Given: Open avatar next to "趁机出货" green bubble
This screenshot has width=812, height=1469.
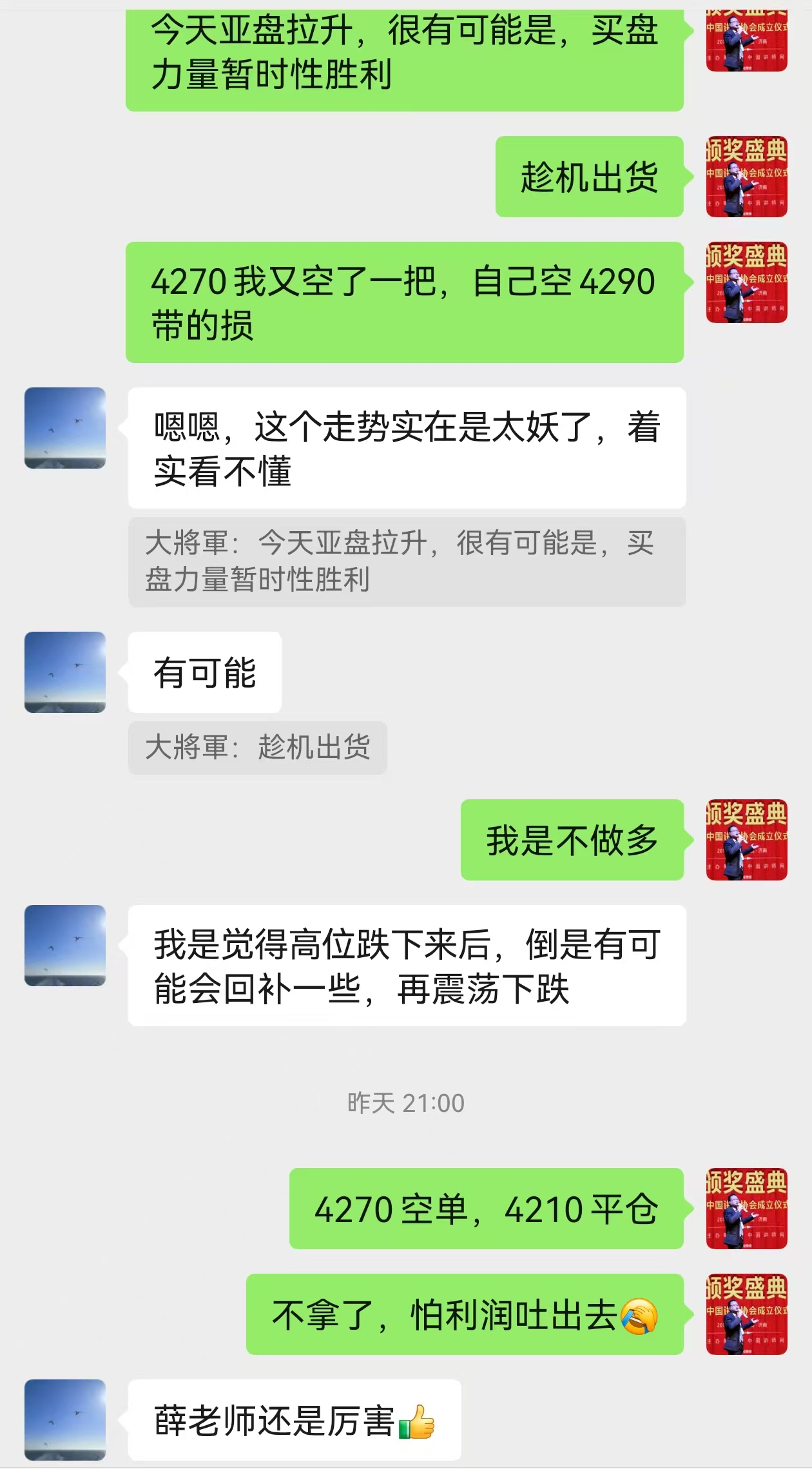Looking at the screenshot, I should pos(746,177).
